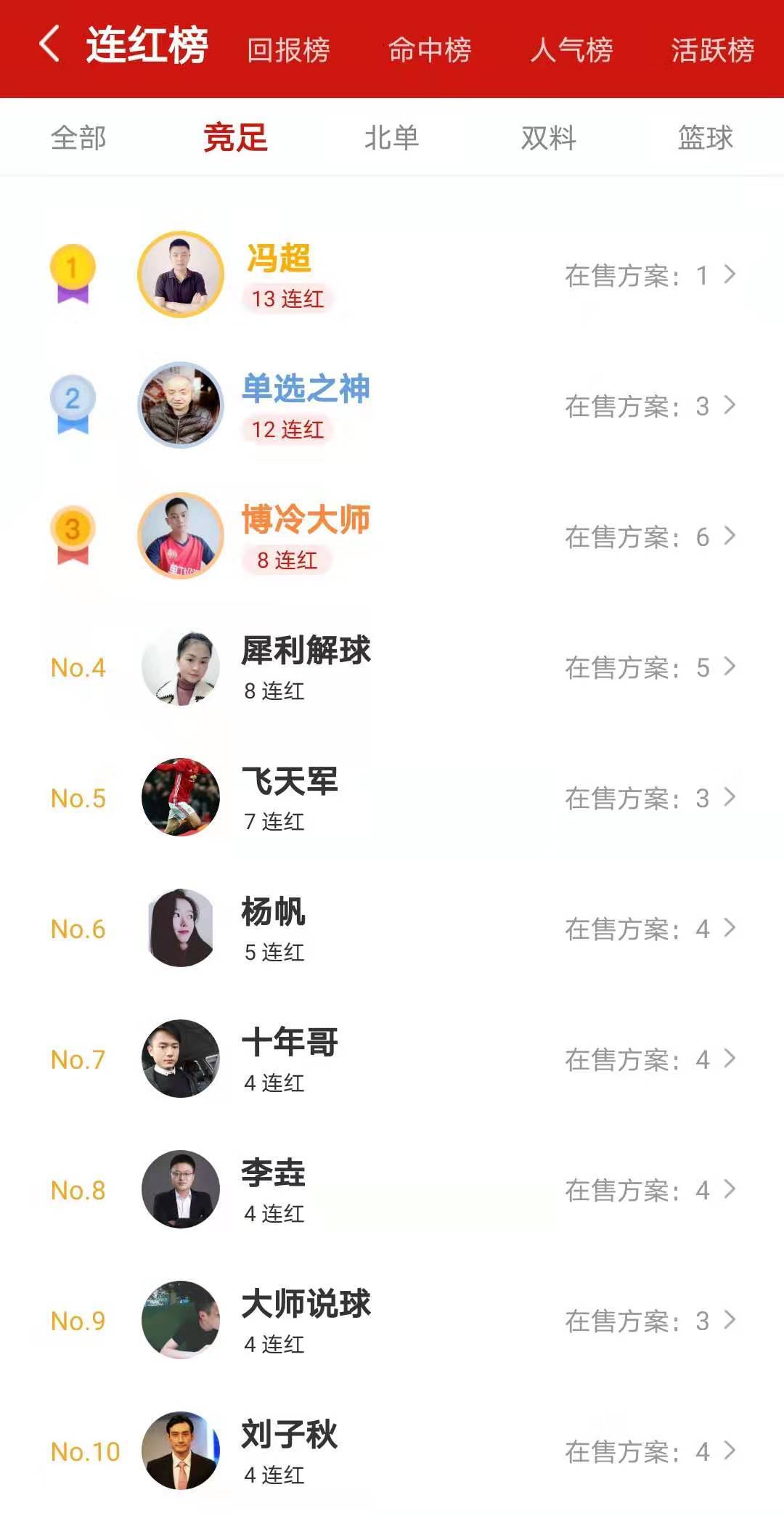Go back using the top-left arrow
Viewport: 784px width, 1516px height.
click(x=49, y=45)
